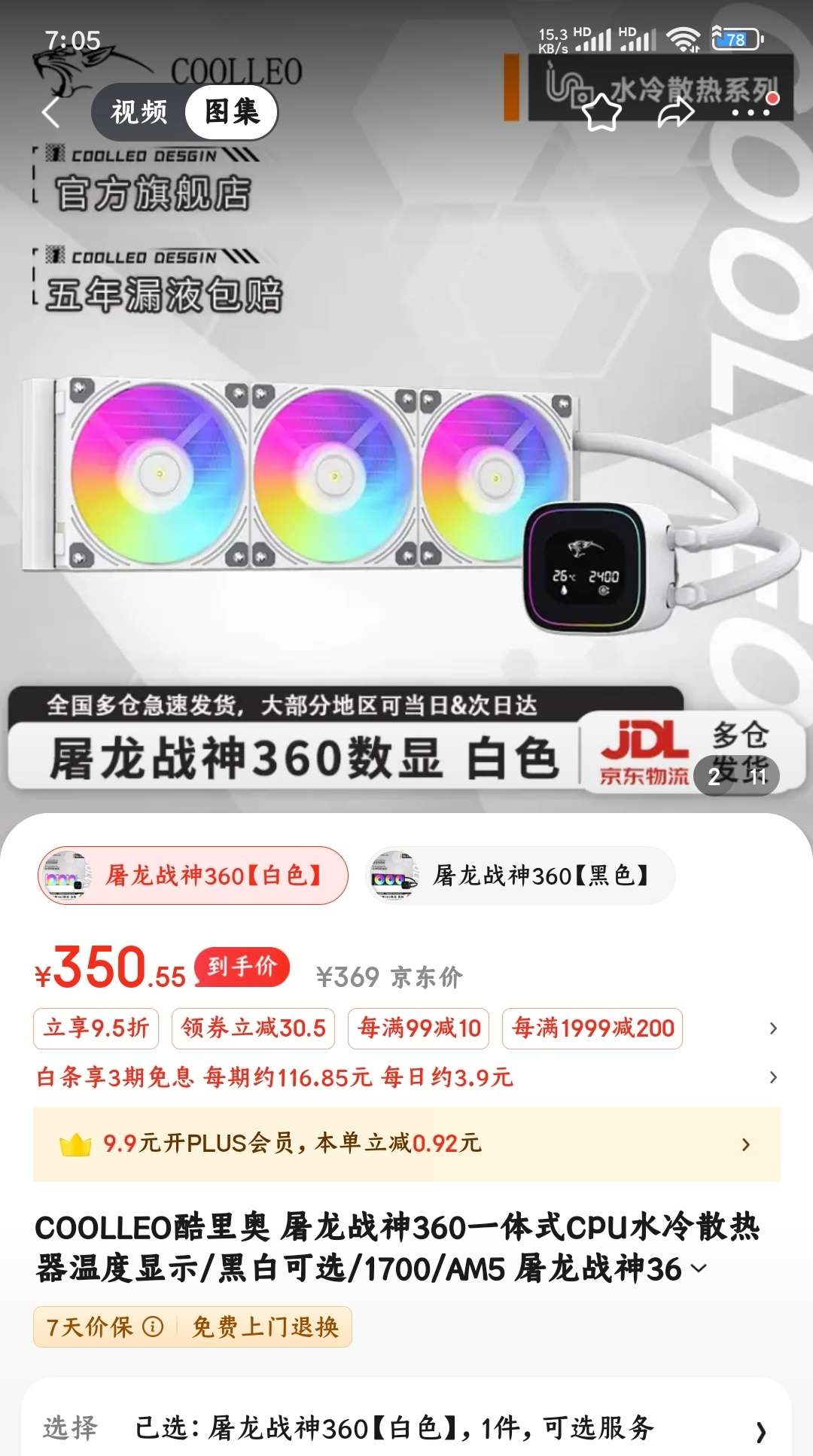The image size is (813, 1456).
Task: Expand the full product title
Action: [699, 1269]
